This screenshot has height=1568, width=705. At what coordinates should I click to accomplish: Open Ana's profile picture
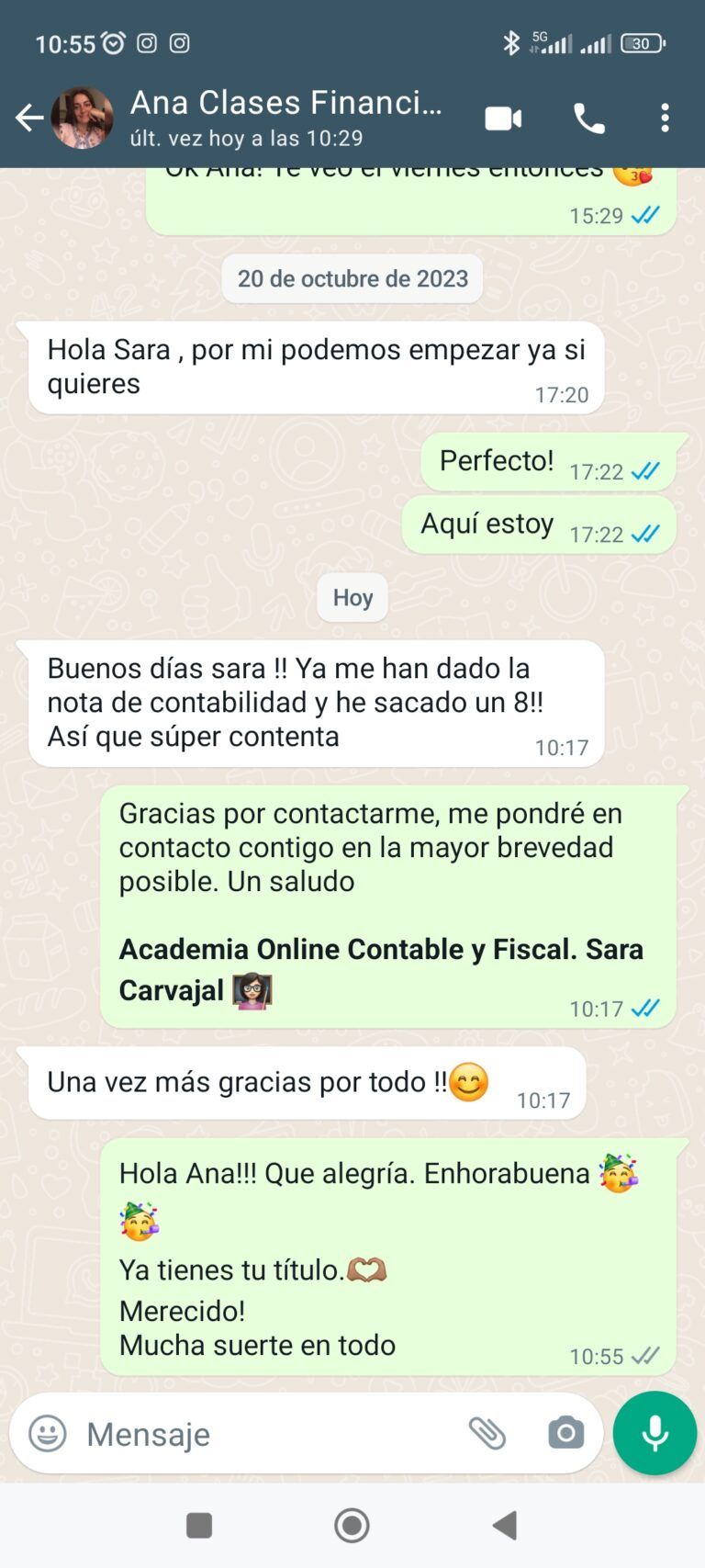[x=84, y=118]
